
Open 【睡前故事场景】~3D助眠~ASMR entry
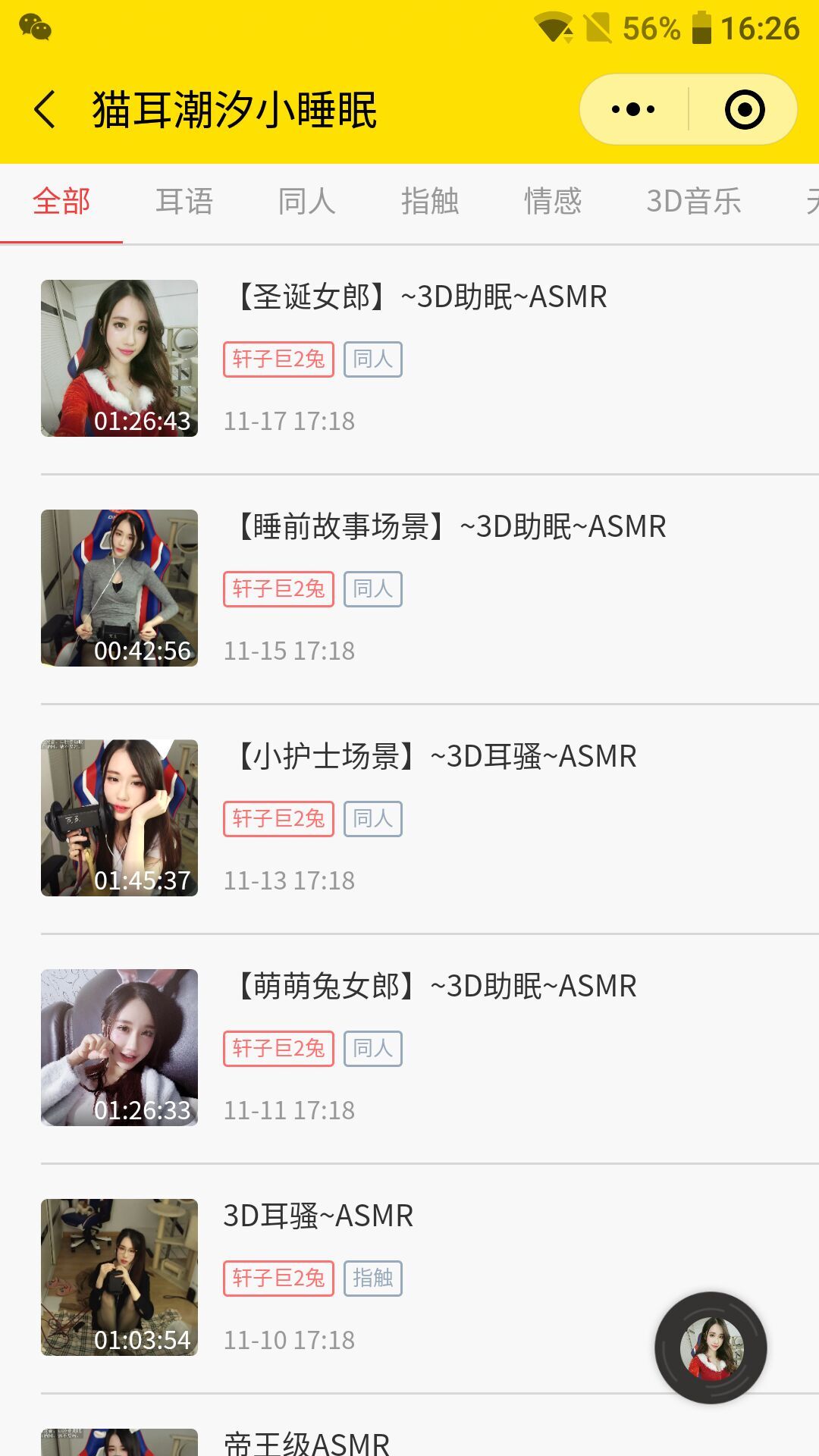pyautogui.click(x=430, y=588)
